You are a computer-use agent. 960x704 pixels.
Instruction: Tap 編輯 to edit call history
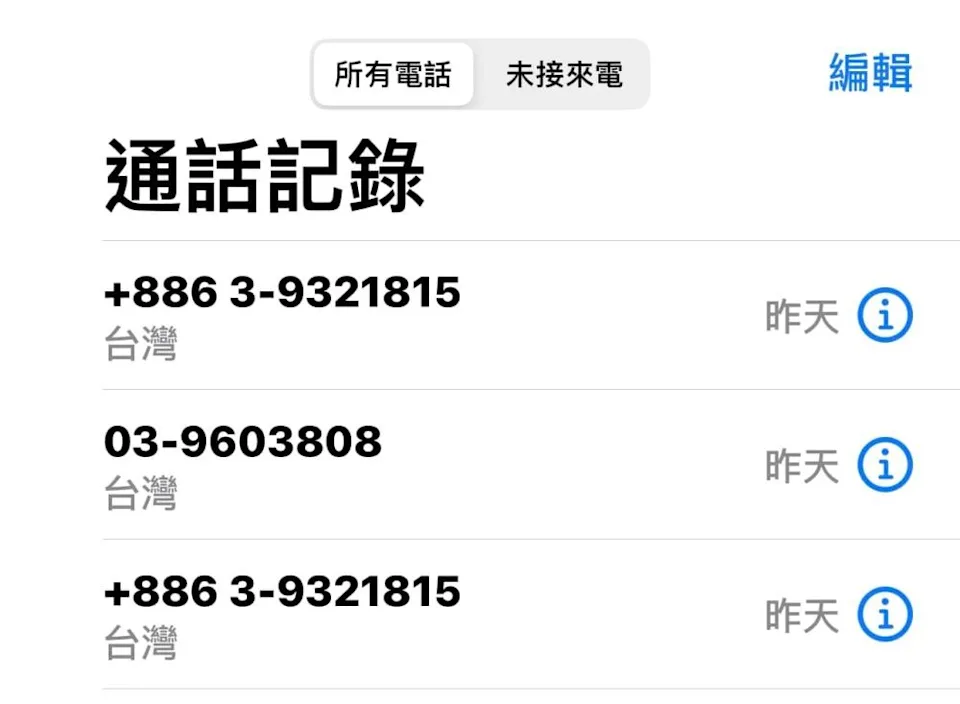click(870, 73)
